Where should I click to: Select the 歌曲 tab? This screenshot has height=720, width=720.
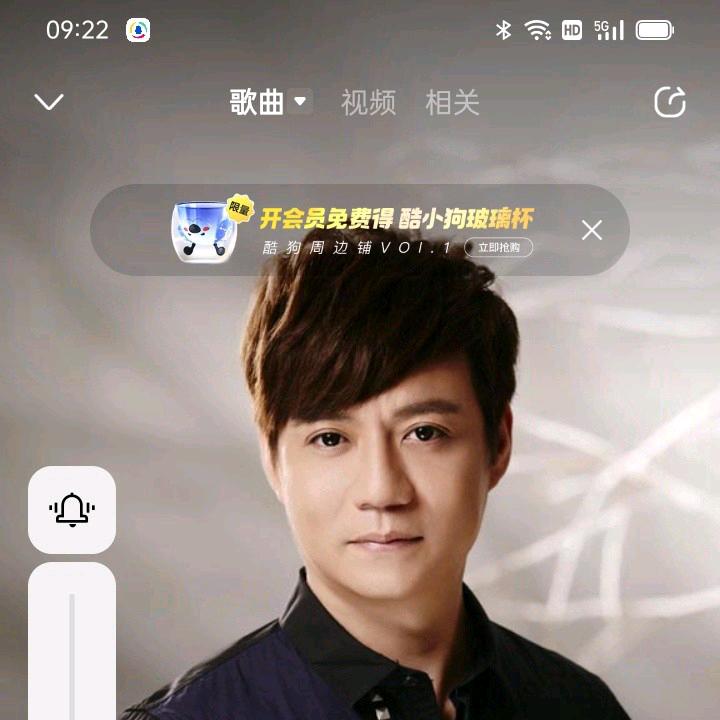point(258,102)
